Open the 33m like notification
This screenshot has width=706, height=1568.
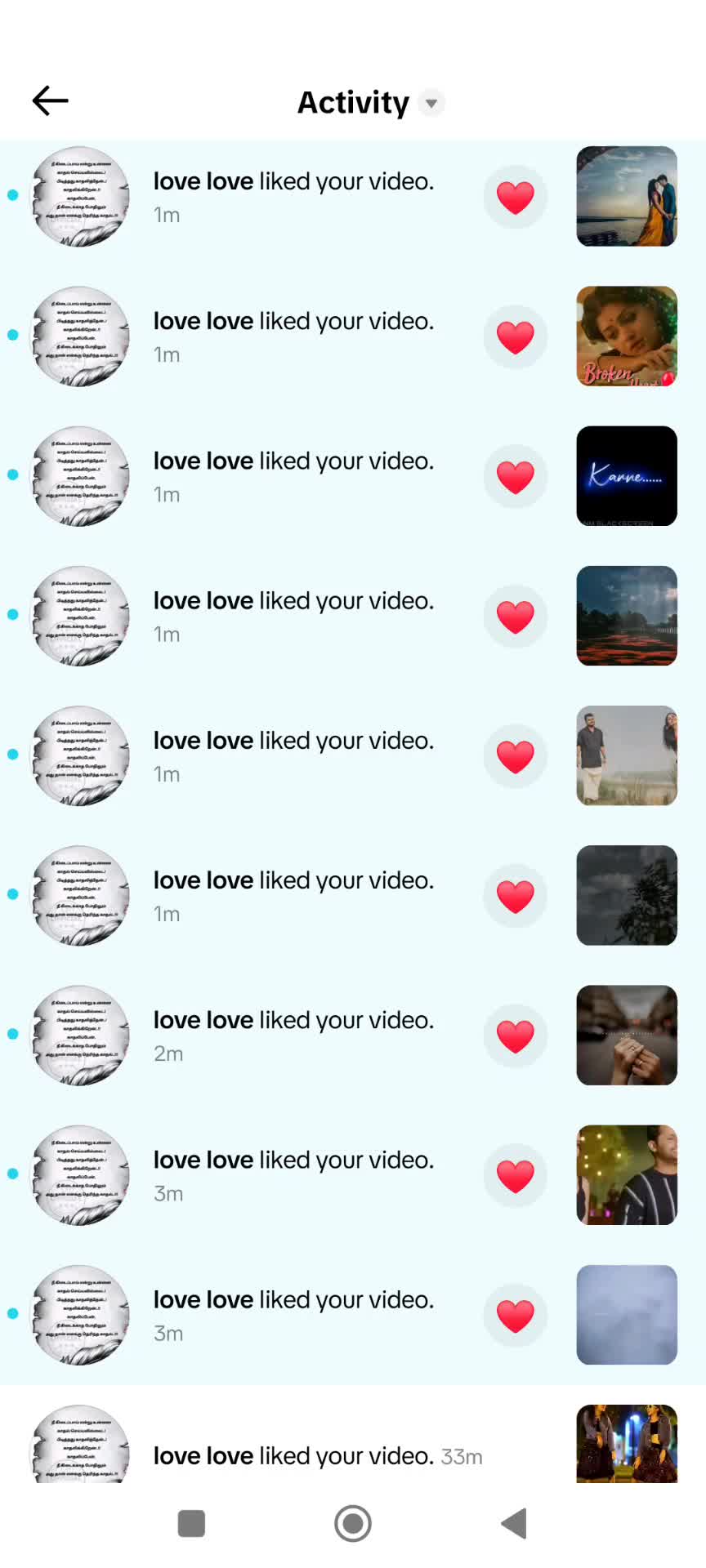click(318, 1455)
